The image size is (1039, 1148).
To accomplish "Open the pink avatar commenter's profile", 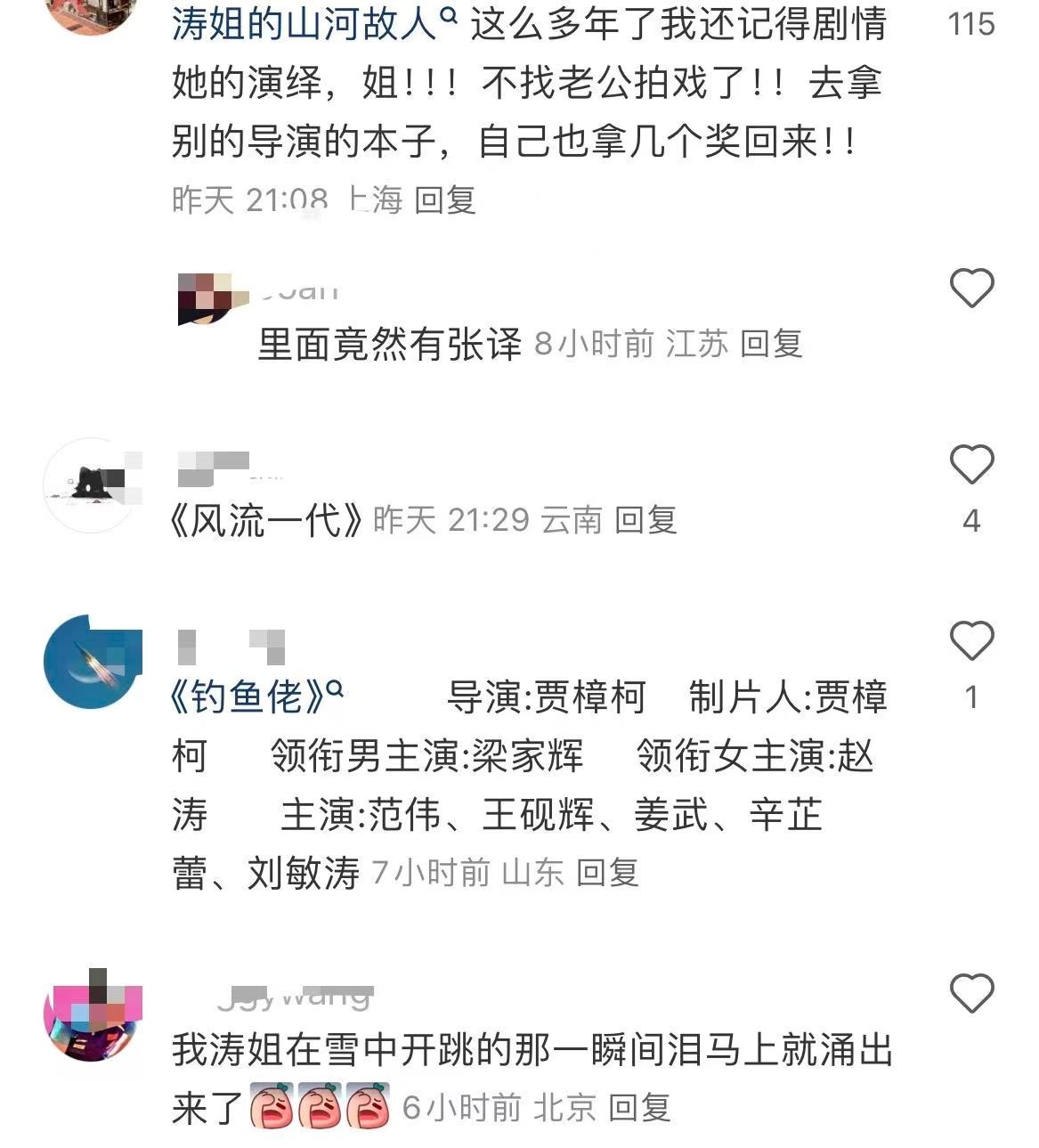I will [x=93, y=1014].
